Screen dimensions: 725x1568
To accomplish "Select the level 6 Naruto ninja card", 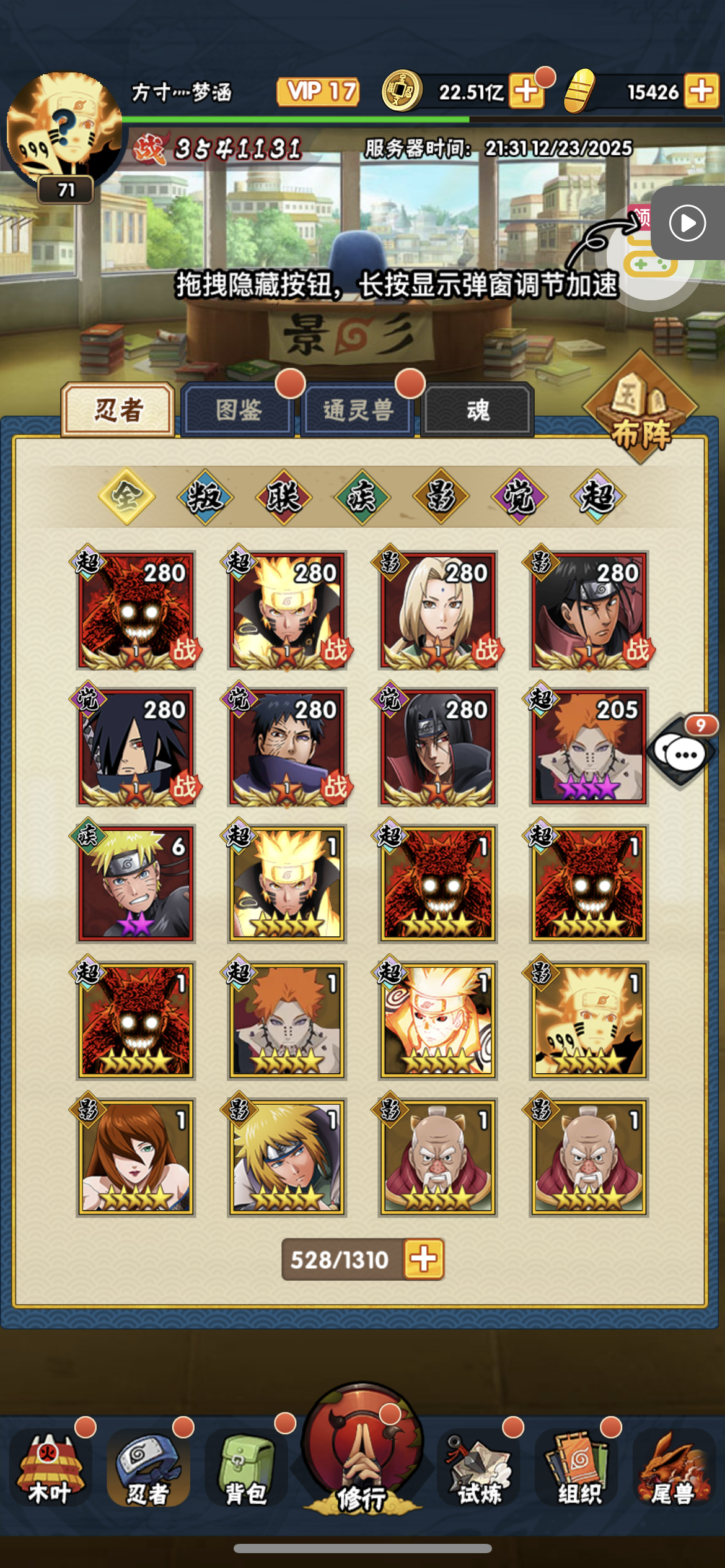I will tap(136, 884).
